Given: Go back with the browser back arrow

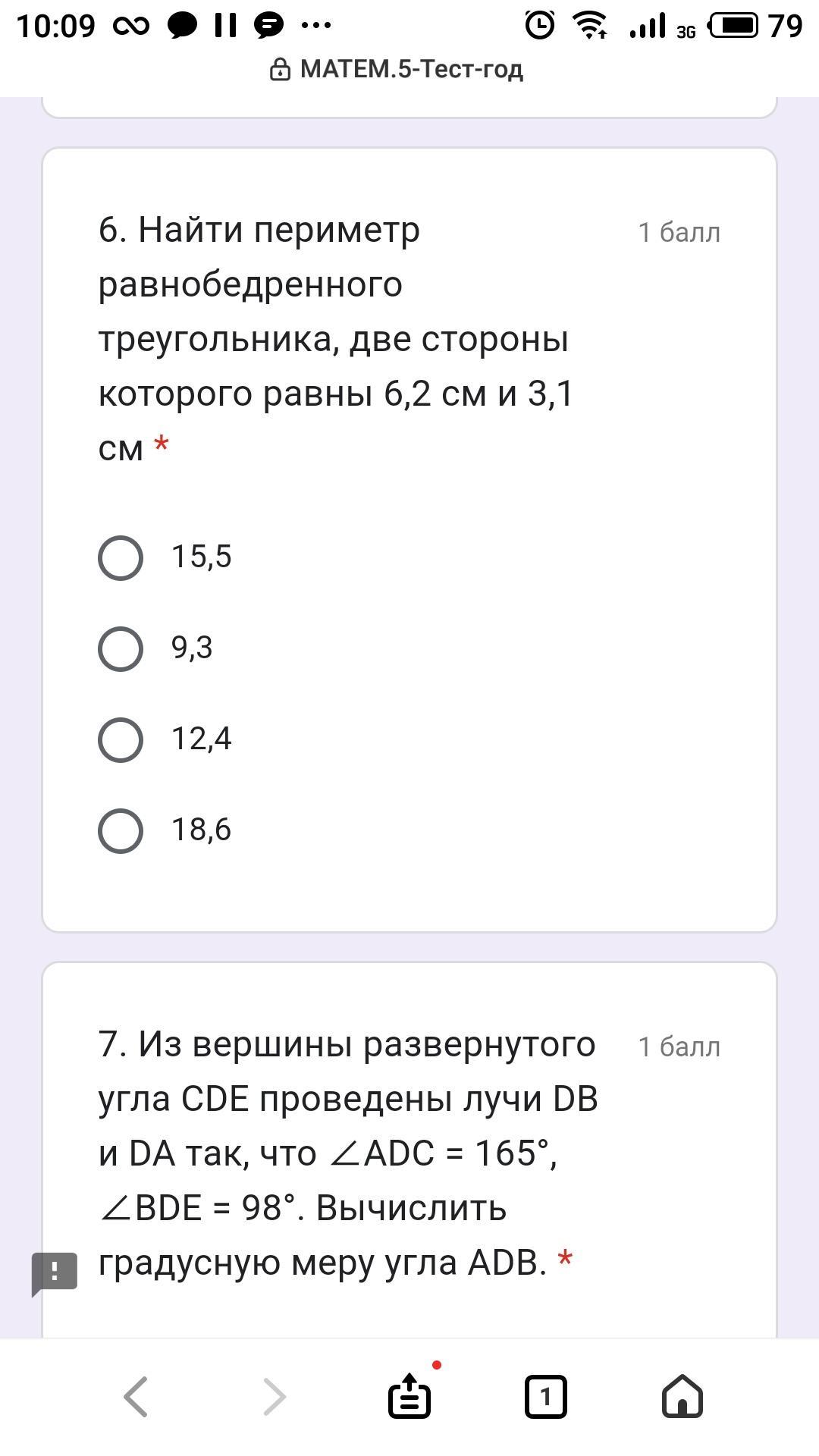Looking at the screenshot, I should coord(136,1396).
